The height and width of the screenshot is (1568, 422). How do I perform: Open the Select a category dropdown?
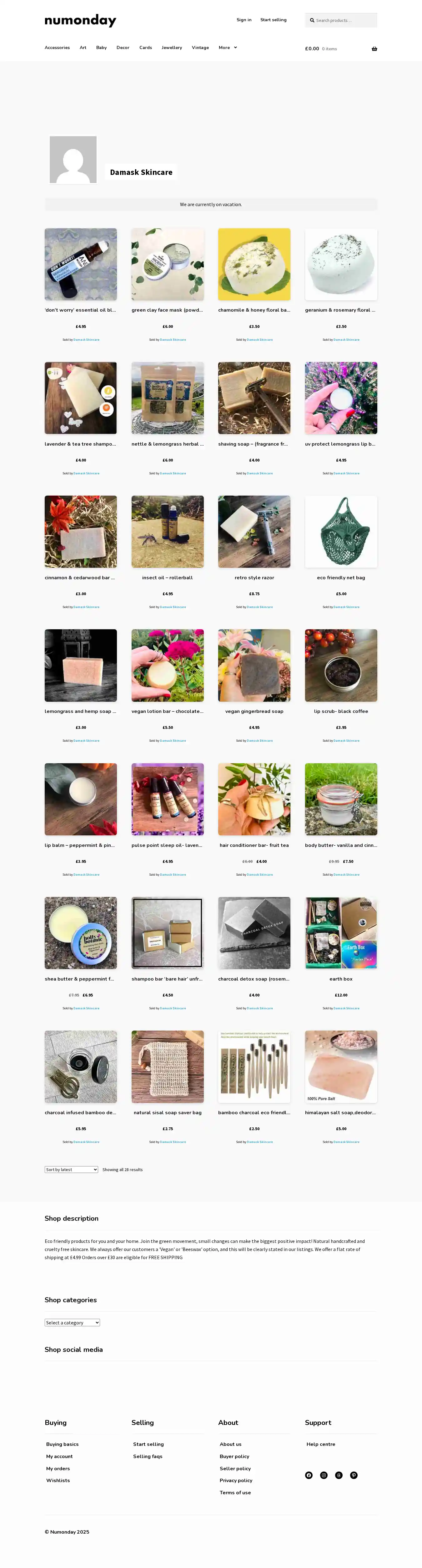pos(72,1323)
